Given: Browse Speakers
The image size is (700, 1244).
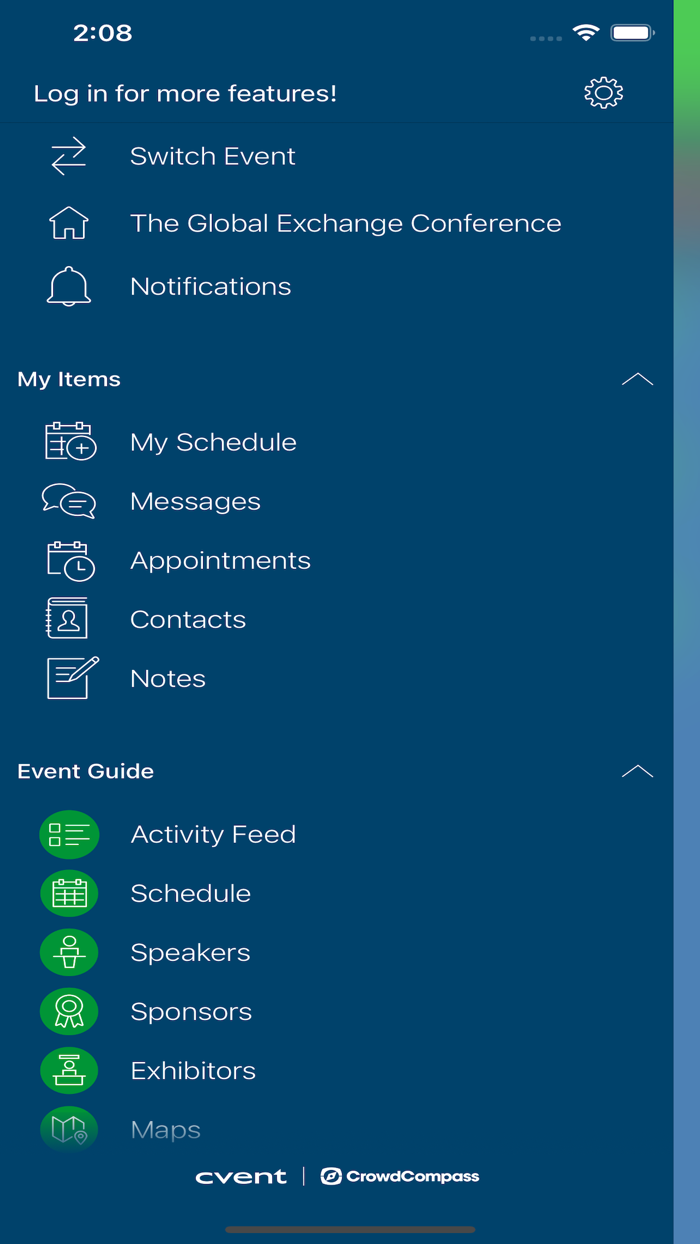Looking at the screenshot, I should pos(190,952).
